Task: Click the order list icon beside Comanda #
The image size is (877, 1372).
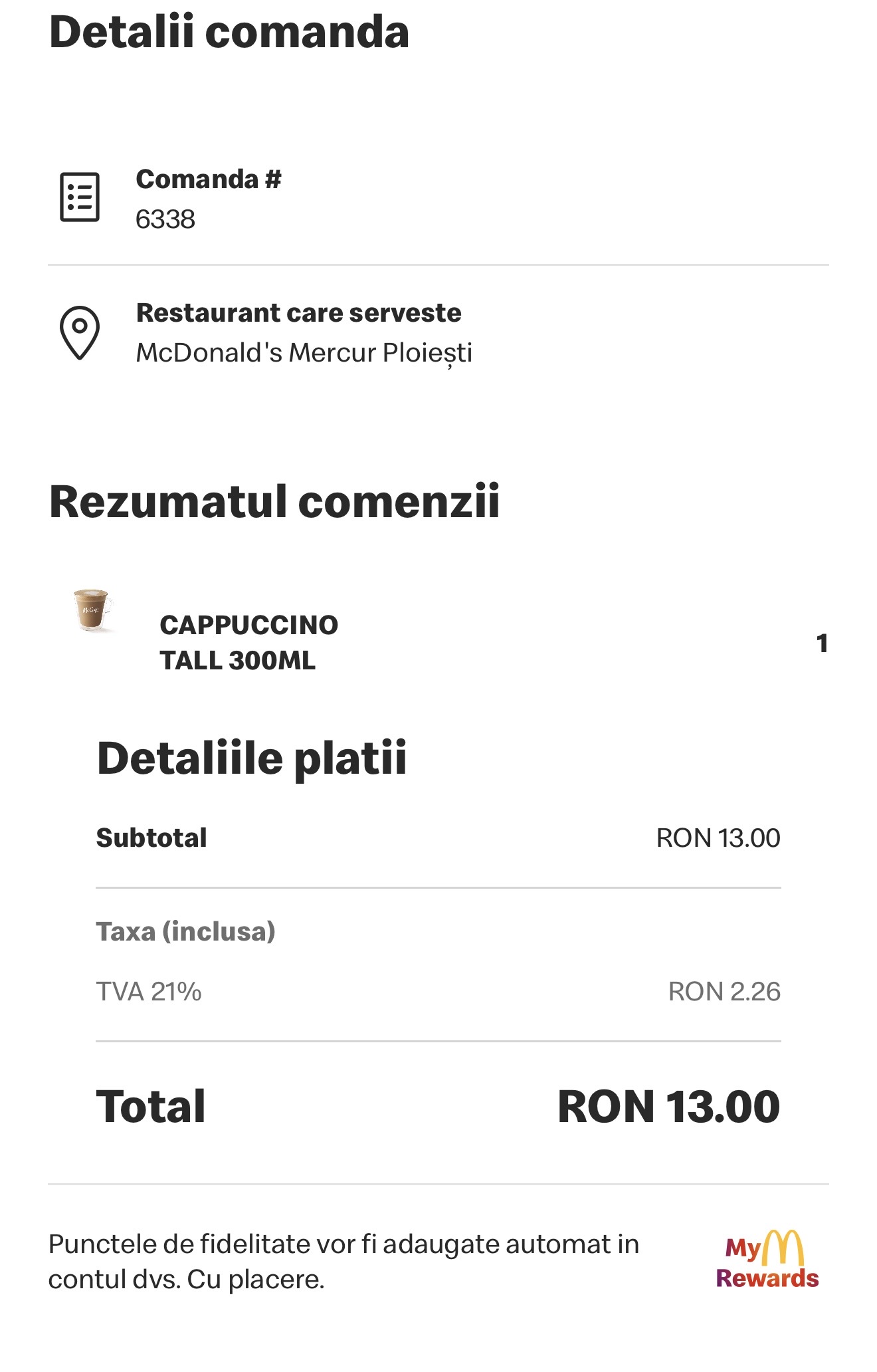Action: (x=80, y=196)
